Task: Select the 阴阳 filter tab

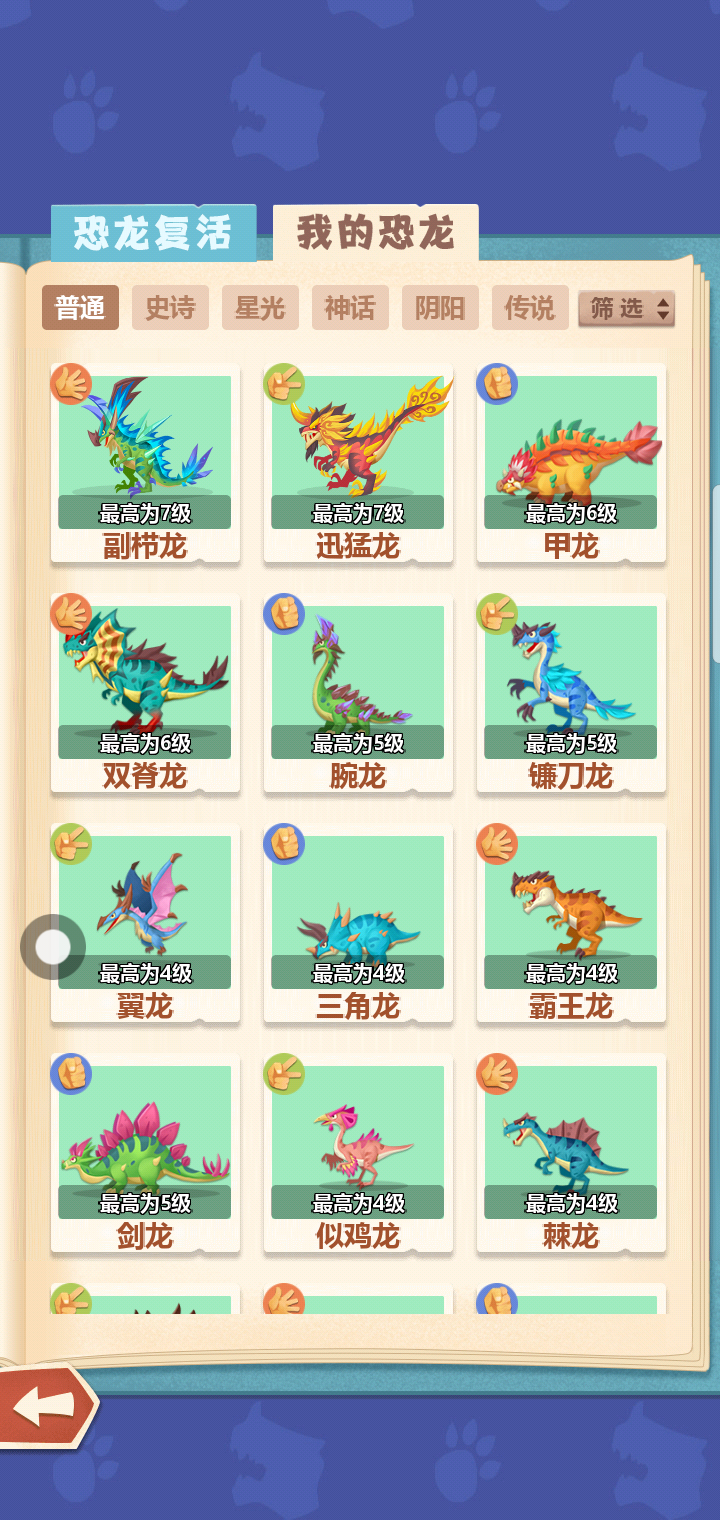Action: 440,308
